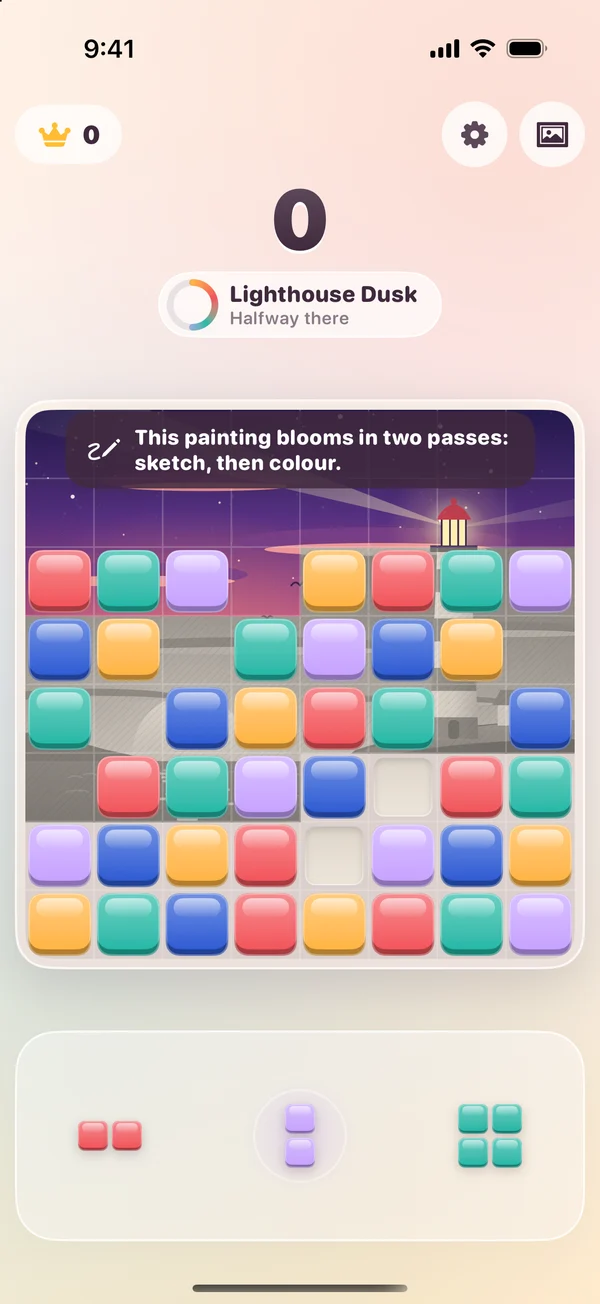This screenshot has width=600, height=1304.
Task: Select the two-block red piece
Action: 110,1136
